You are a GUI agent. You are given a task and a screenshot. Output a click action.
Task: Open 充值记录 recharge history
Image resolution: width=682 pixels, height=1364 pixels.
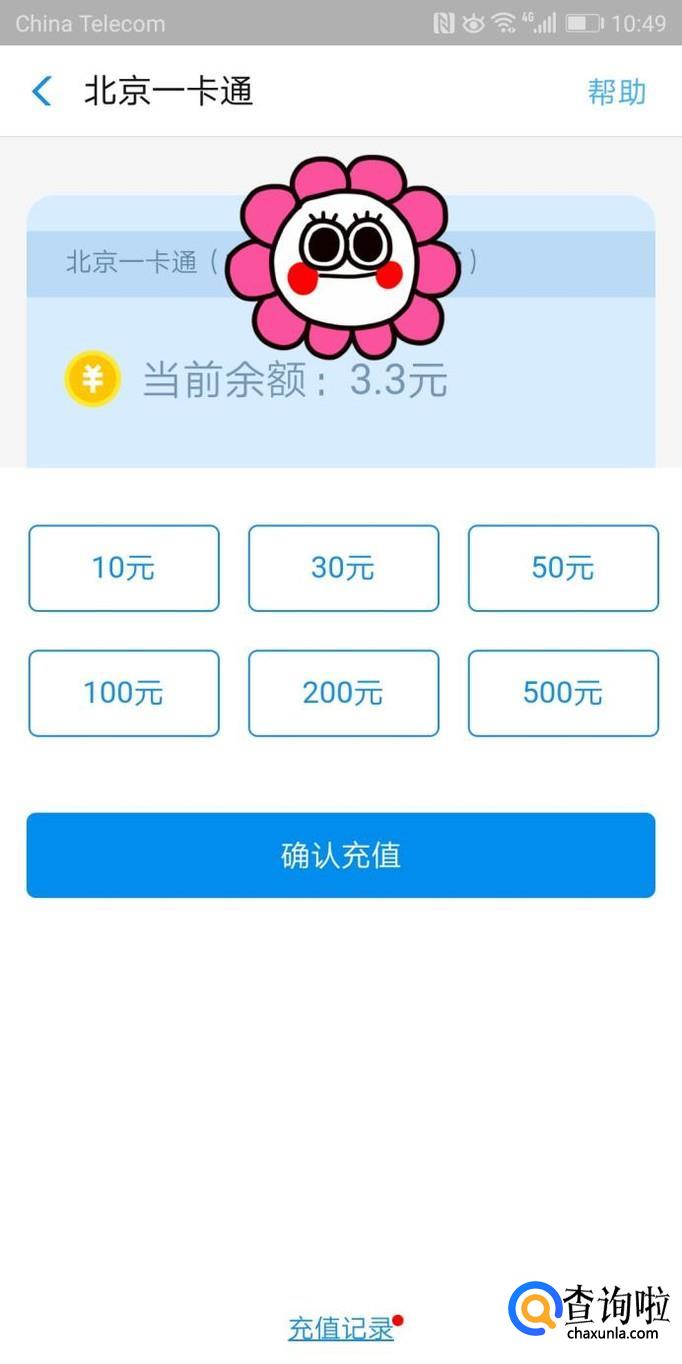coord(341,1328)
